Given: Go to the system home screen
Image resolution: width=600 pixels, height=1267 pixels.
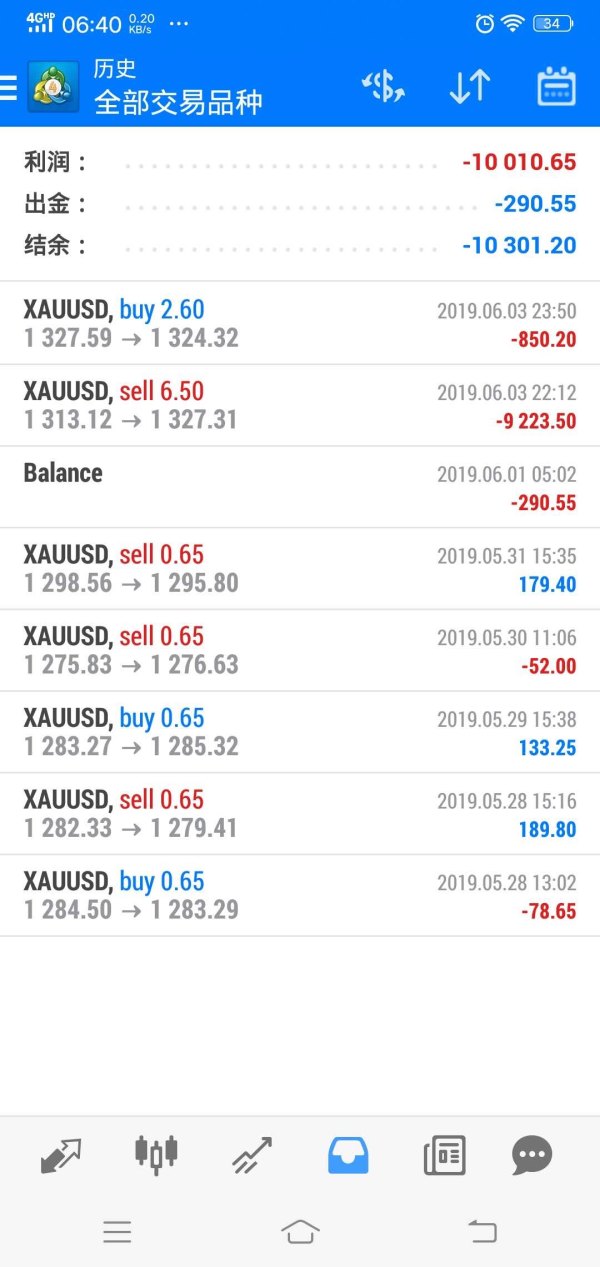Looking at the screenshot, I should (x=300, y=1231).
